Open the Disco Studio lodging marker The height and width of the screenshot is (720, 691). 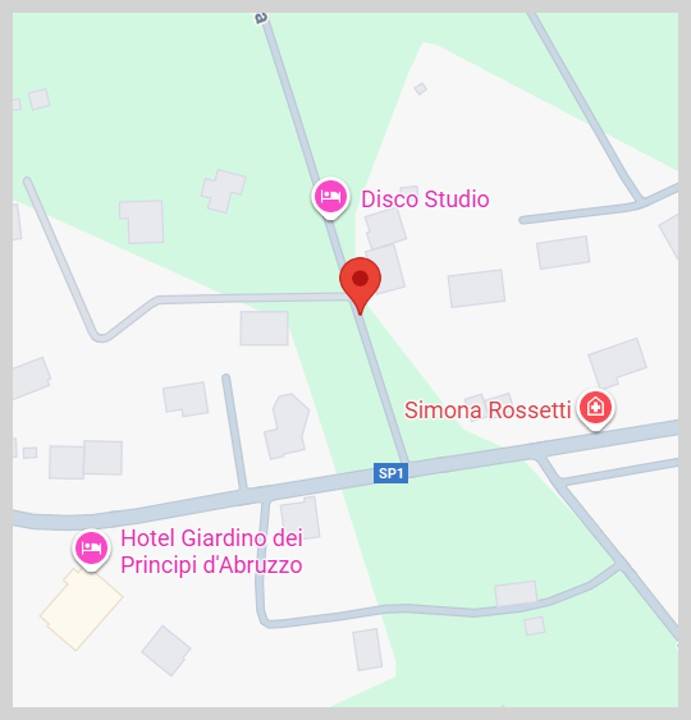[330, 197]
